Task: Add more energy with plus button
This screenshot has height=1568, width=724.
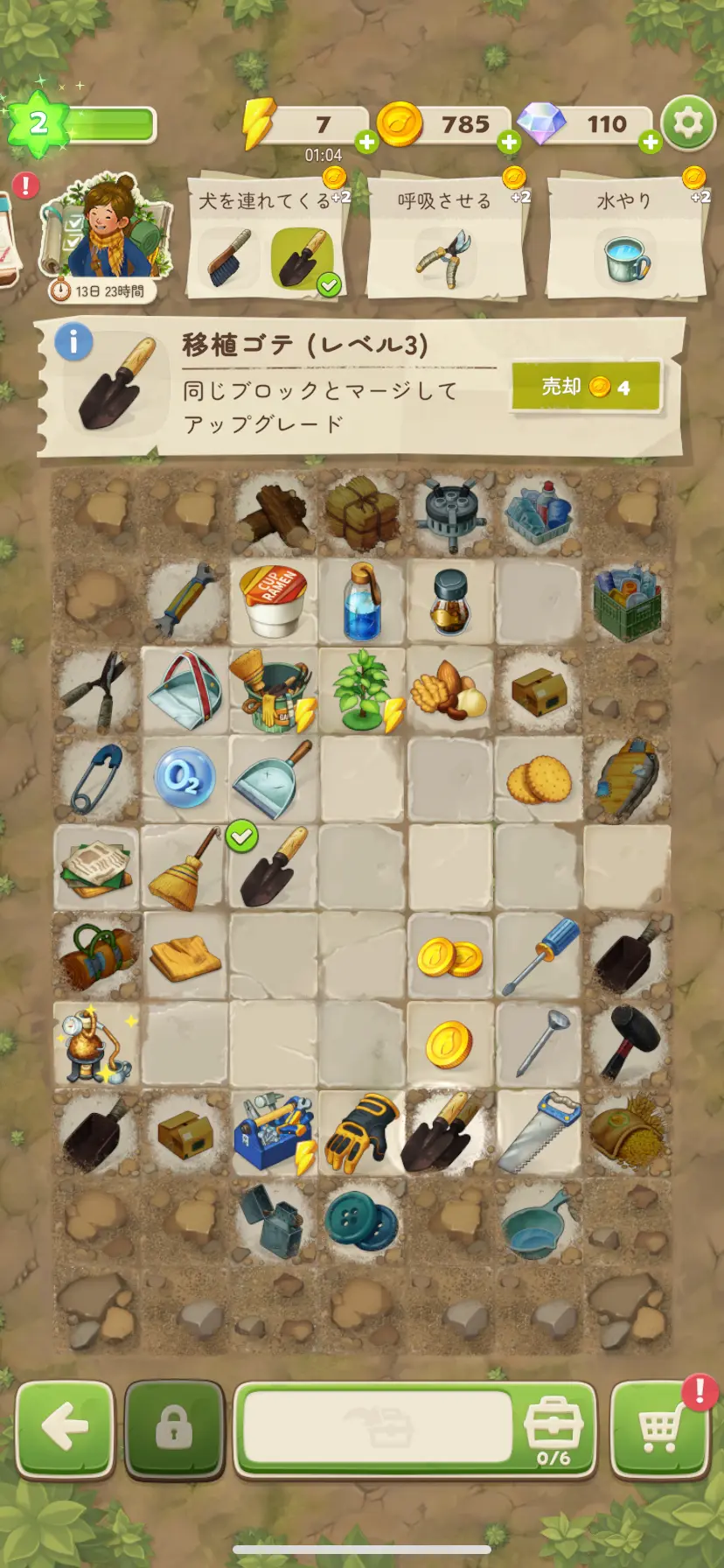Action: (x=366, y=142)
